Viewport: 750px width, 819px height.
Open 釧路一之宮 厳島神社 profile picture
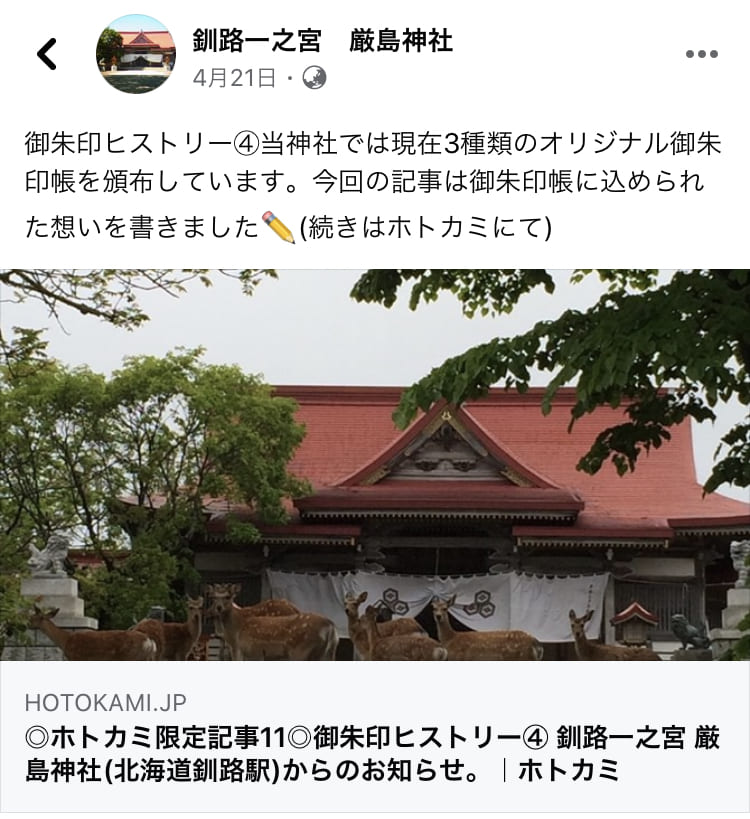[136, 54]
